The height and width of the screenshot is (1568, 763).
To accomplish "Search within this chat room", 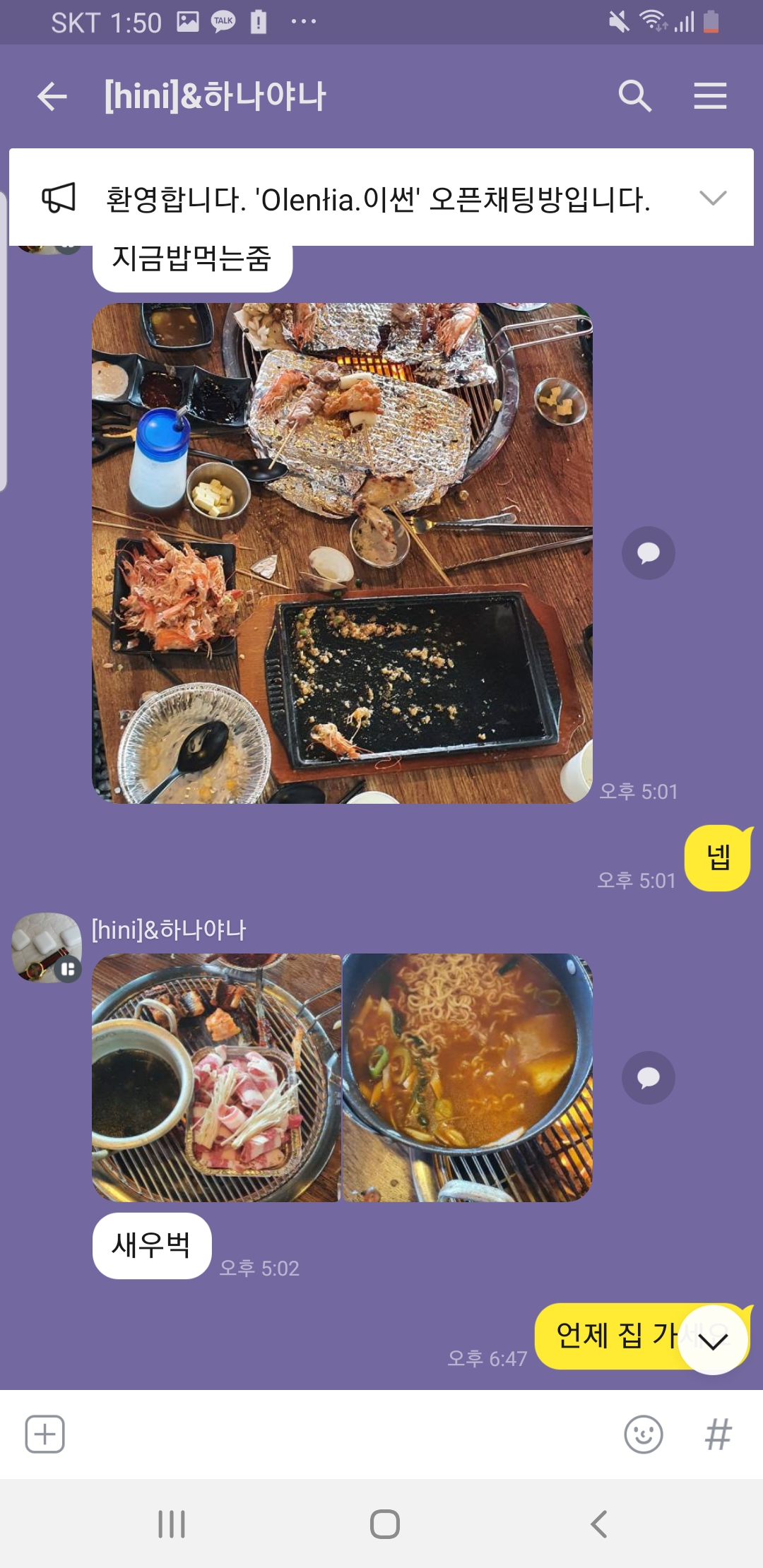I will tap(634, 96).
